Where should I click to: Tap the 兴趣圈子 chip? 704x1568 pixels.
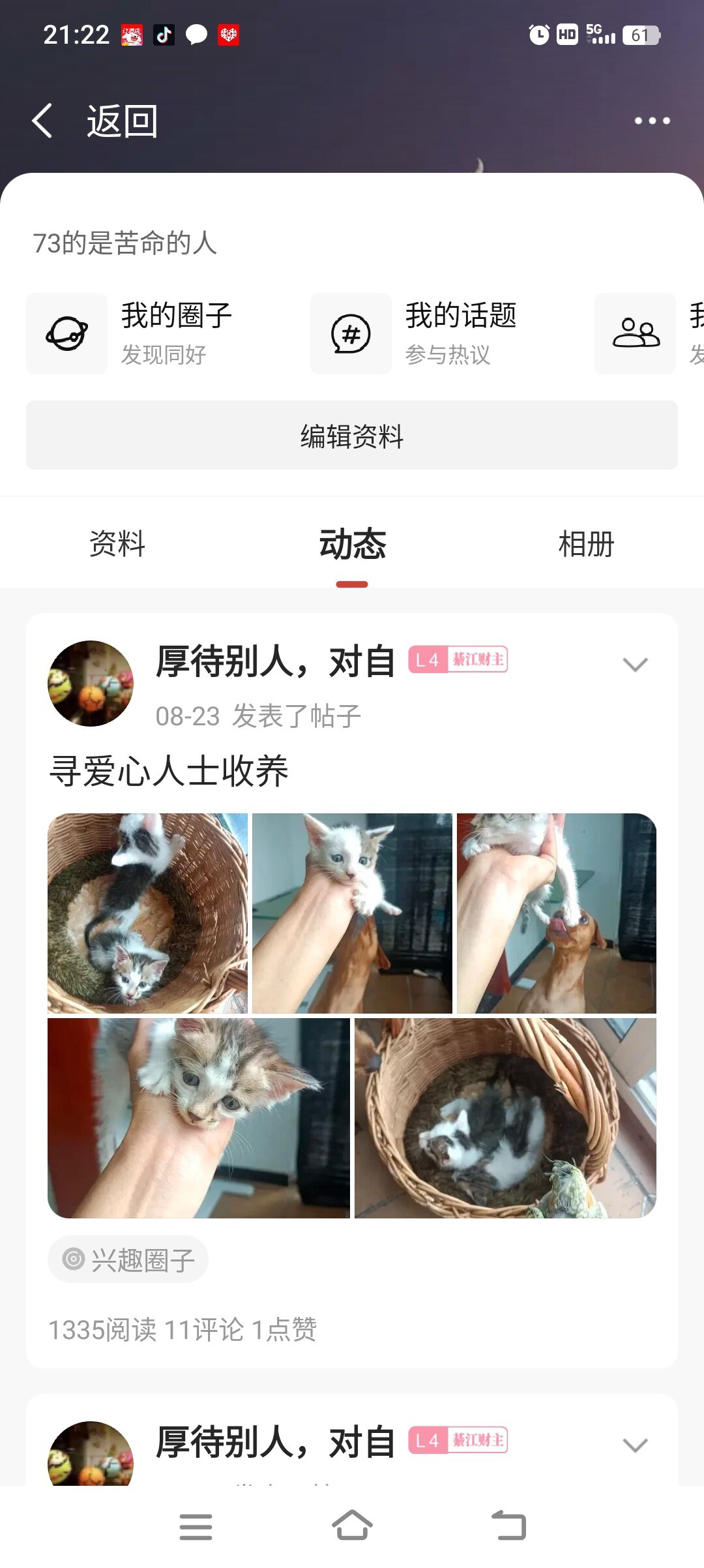(128, 1259)
